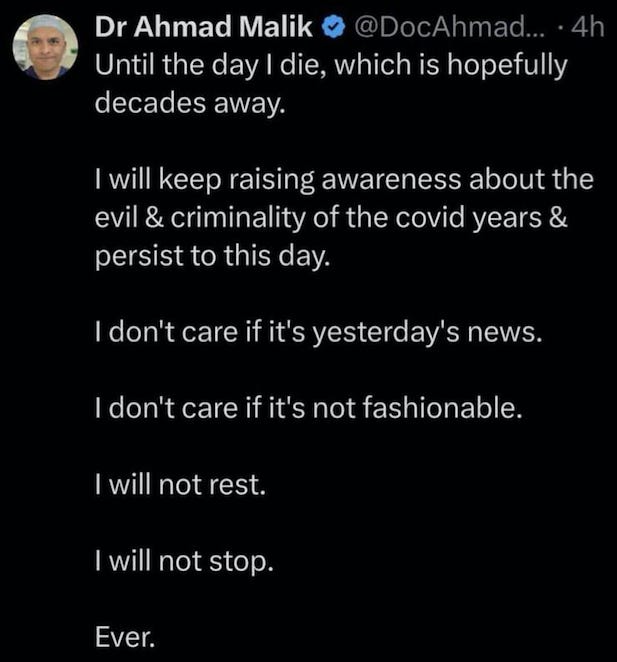Tap the Dr Ahmad Malik display name
This screenshot has height=662, width=617.
coord(204,27)
